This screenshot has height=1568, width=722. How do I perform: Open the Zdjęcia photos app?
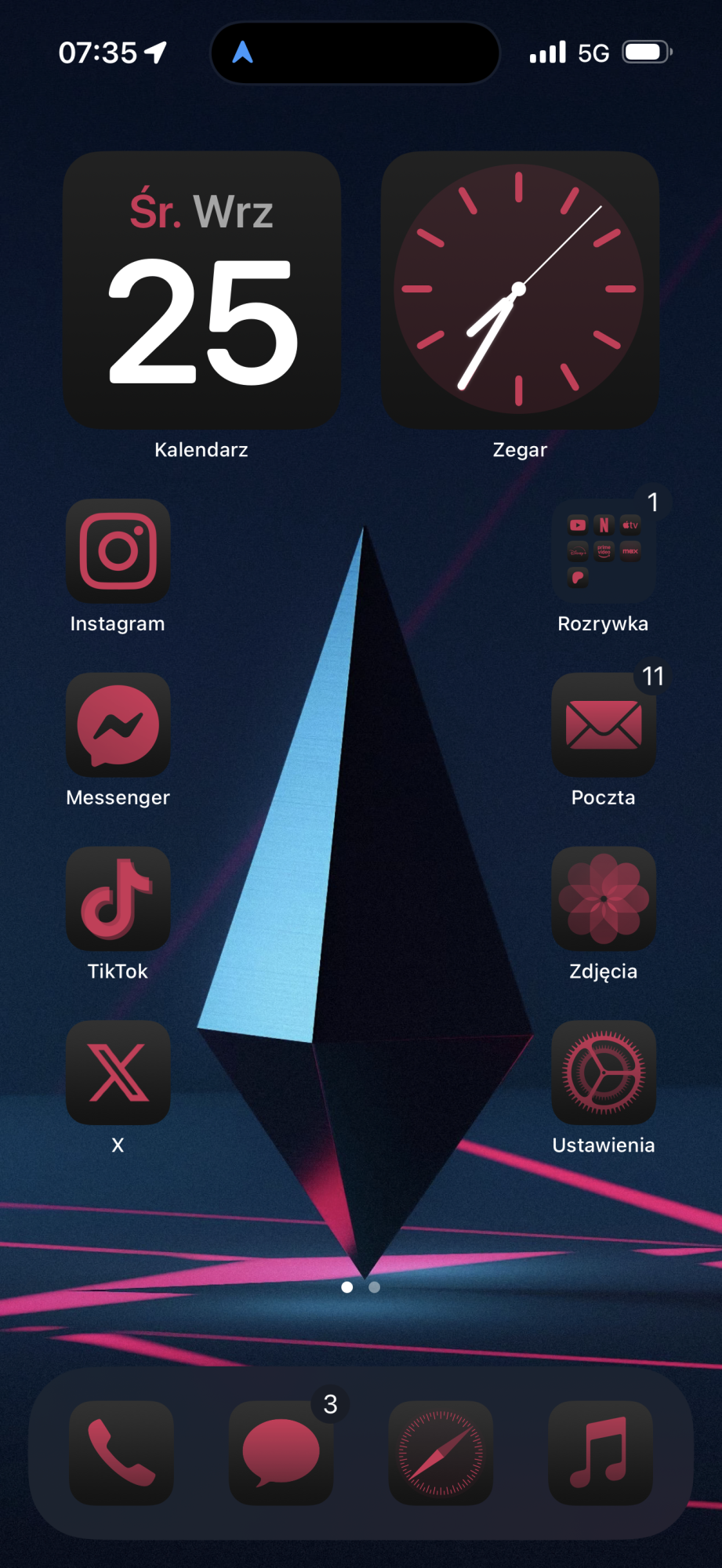604,898
